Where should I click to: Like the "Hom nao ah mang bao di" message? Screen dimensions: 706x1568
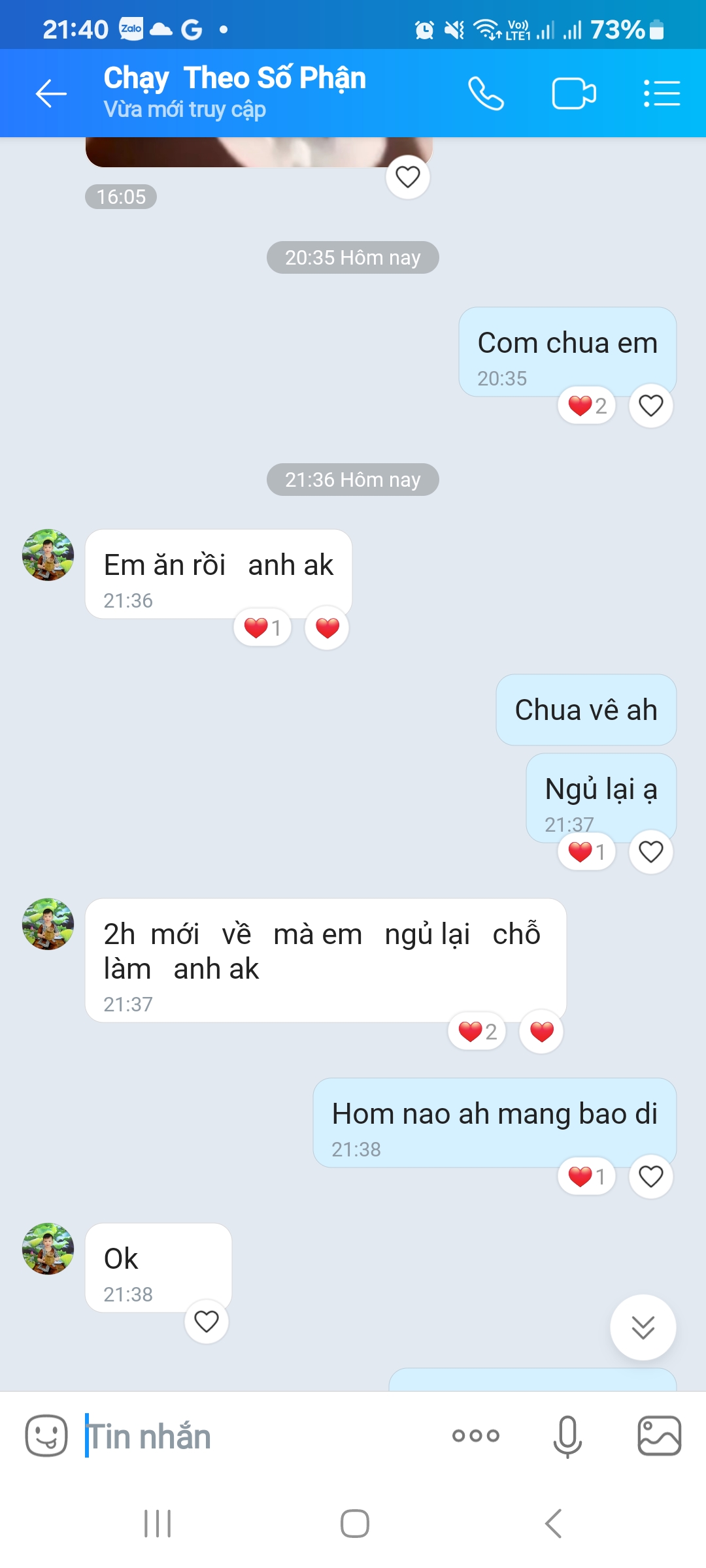[650, 1177]
